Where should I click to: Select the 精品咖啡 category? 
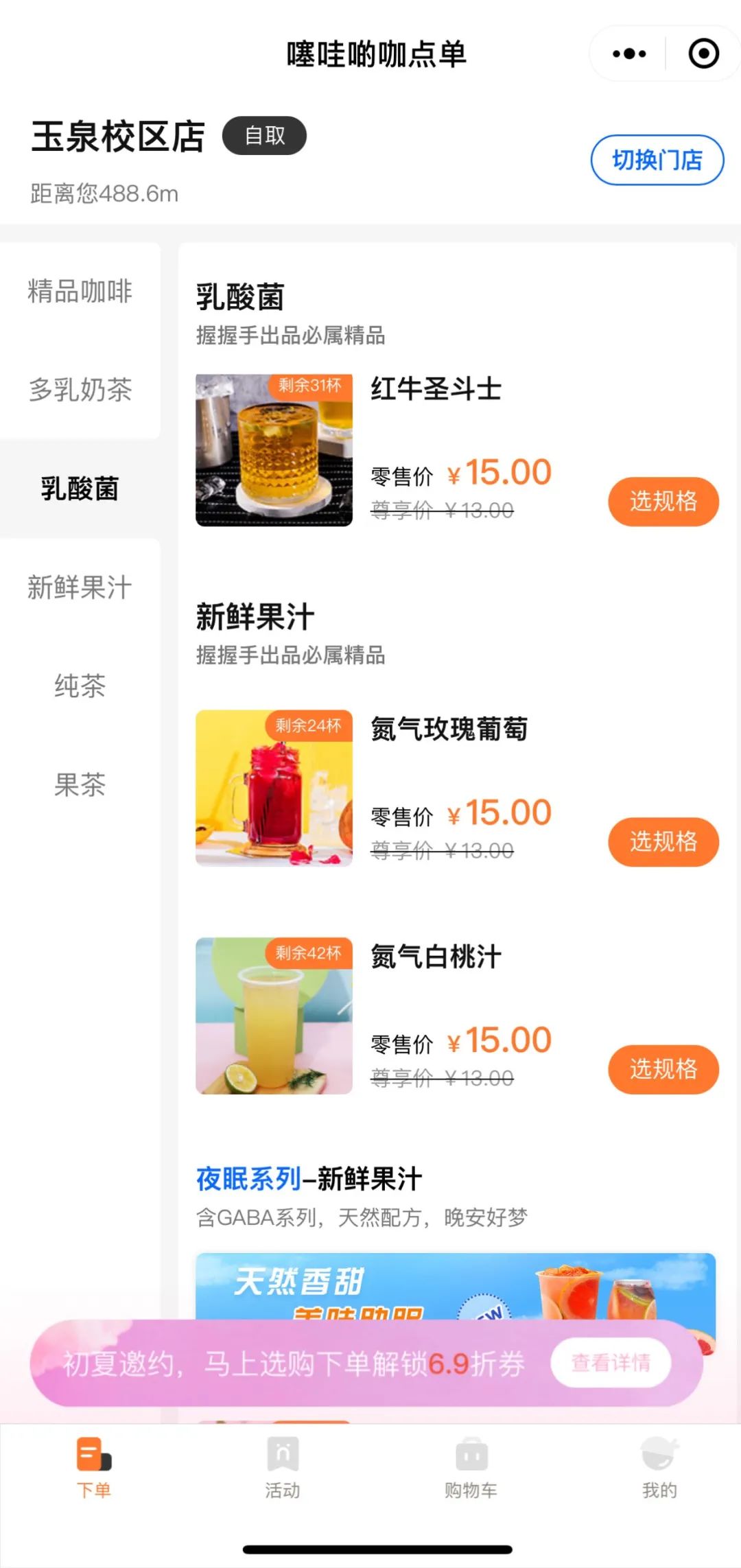[80, 291]
